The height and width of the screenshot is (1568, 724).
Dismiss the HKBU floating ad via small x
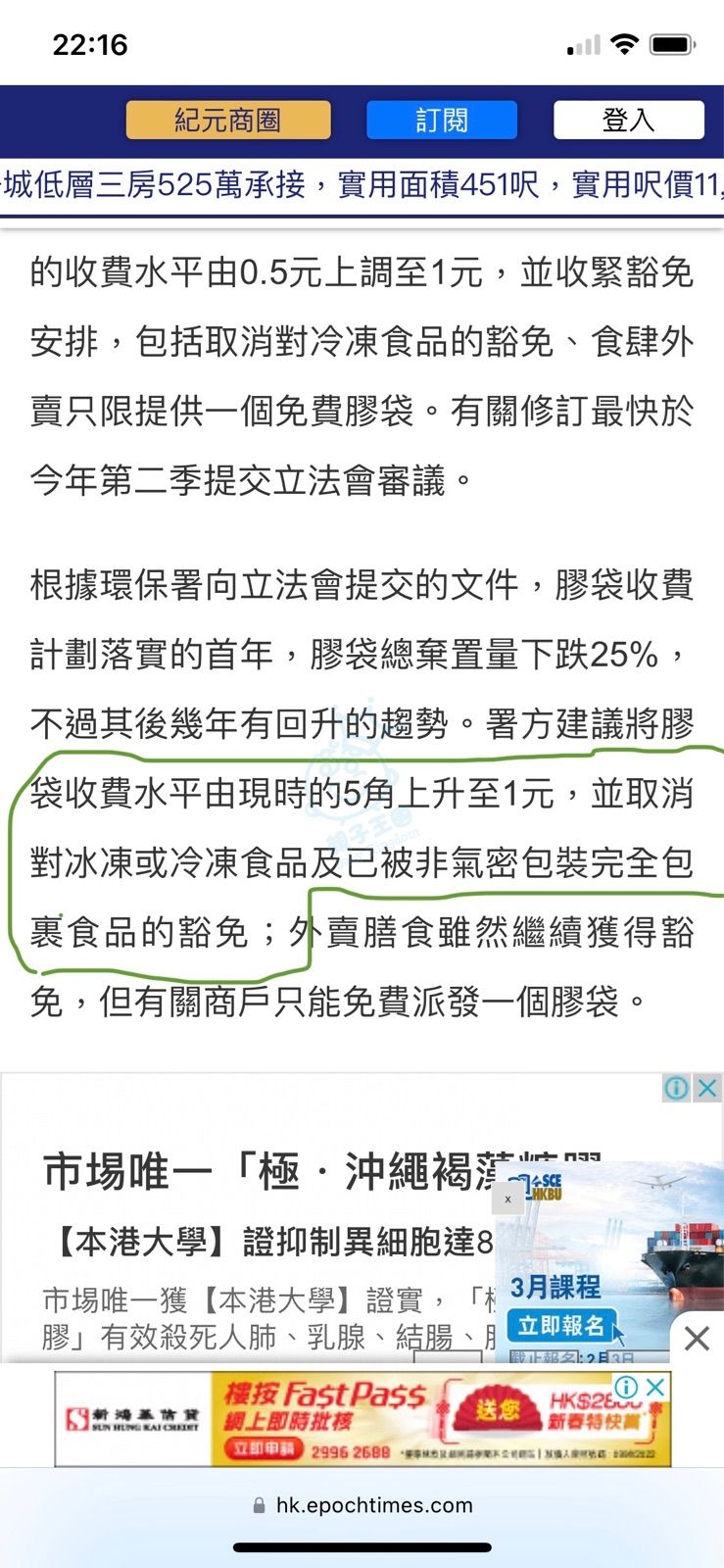[x=507, y=1200]
